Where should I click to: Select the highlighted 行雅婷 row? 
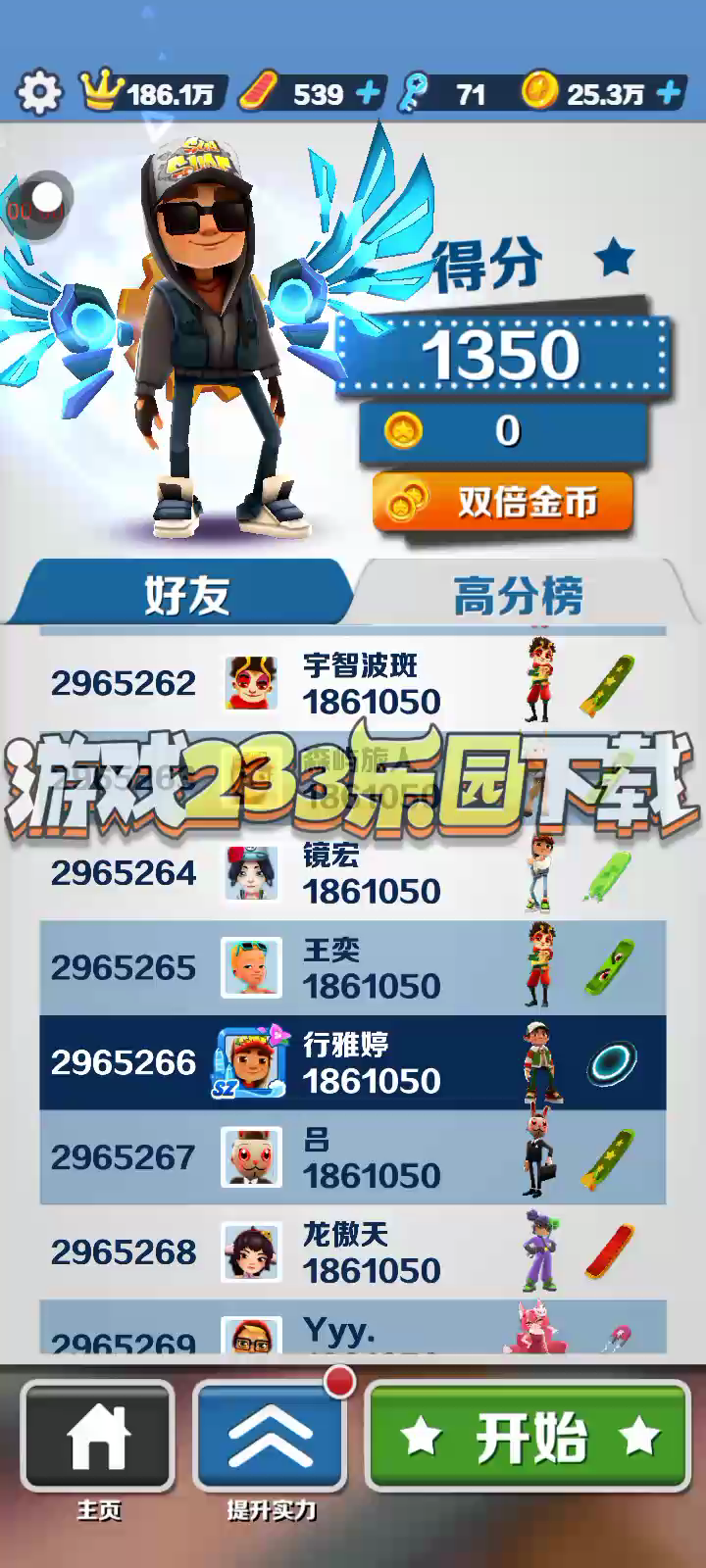(353, 1062)
